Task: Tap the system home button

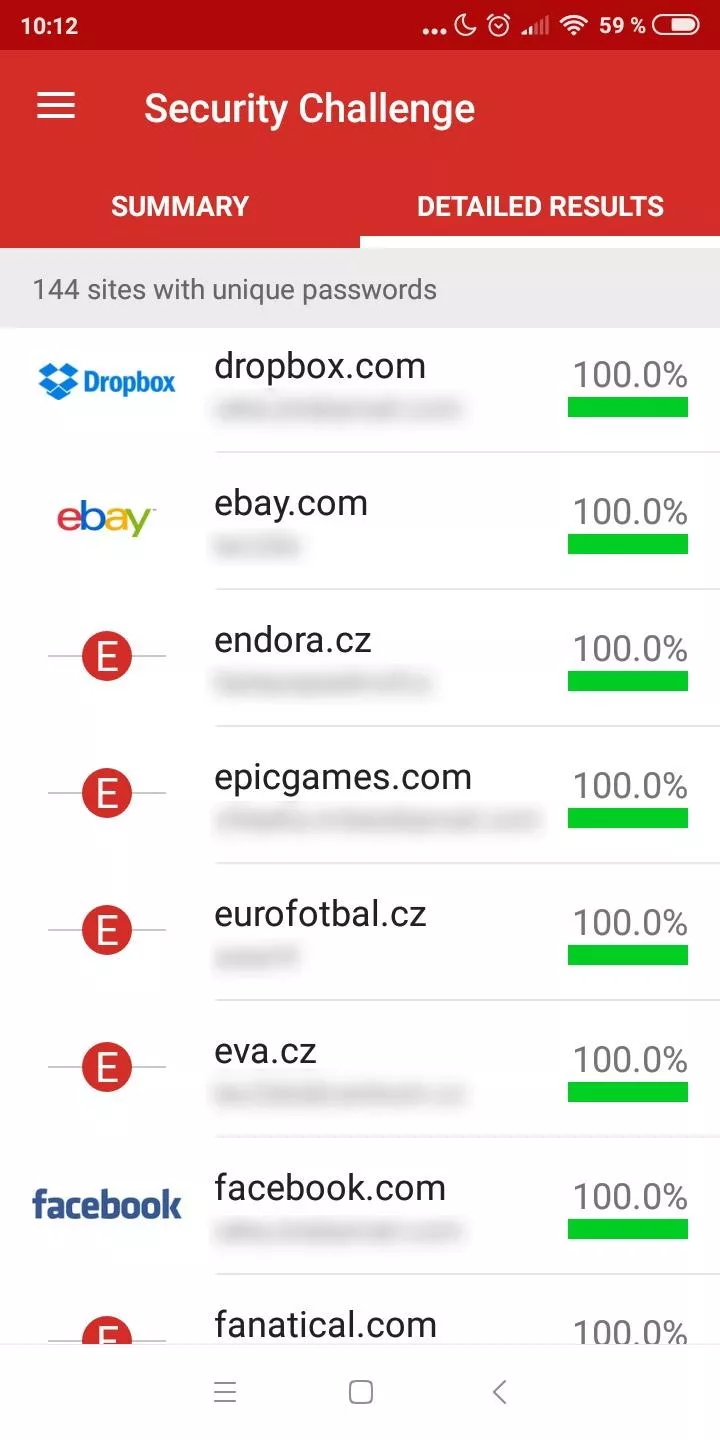Action: [x=361, y=1392]
